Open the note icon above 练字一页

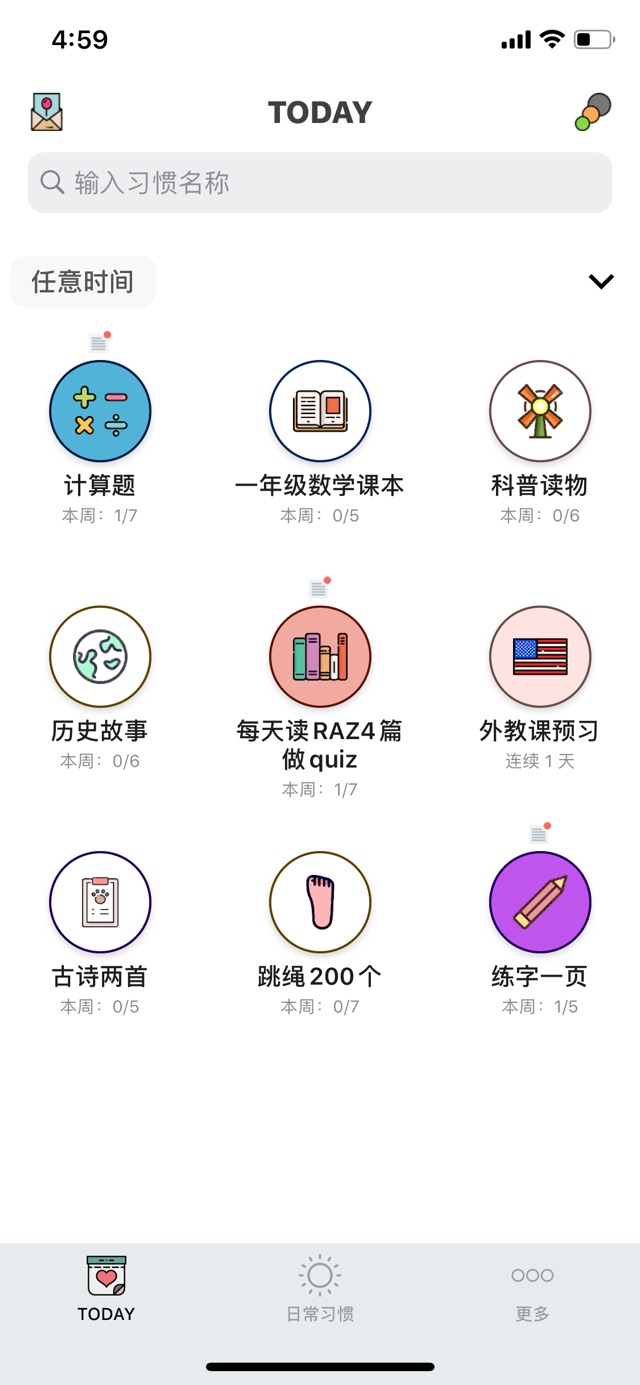[x=540, y=832]
